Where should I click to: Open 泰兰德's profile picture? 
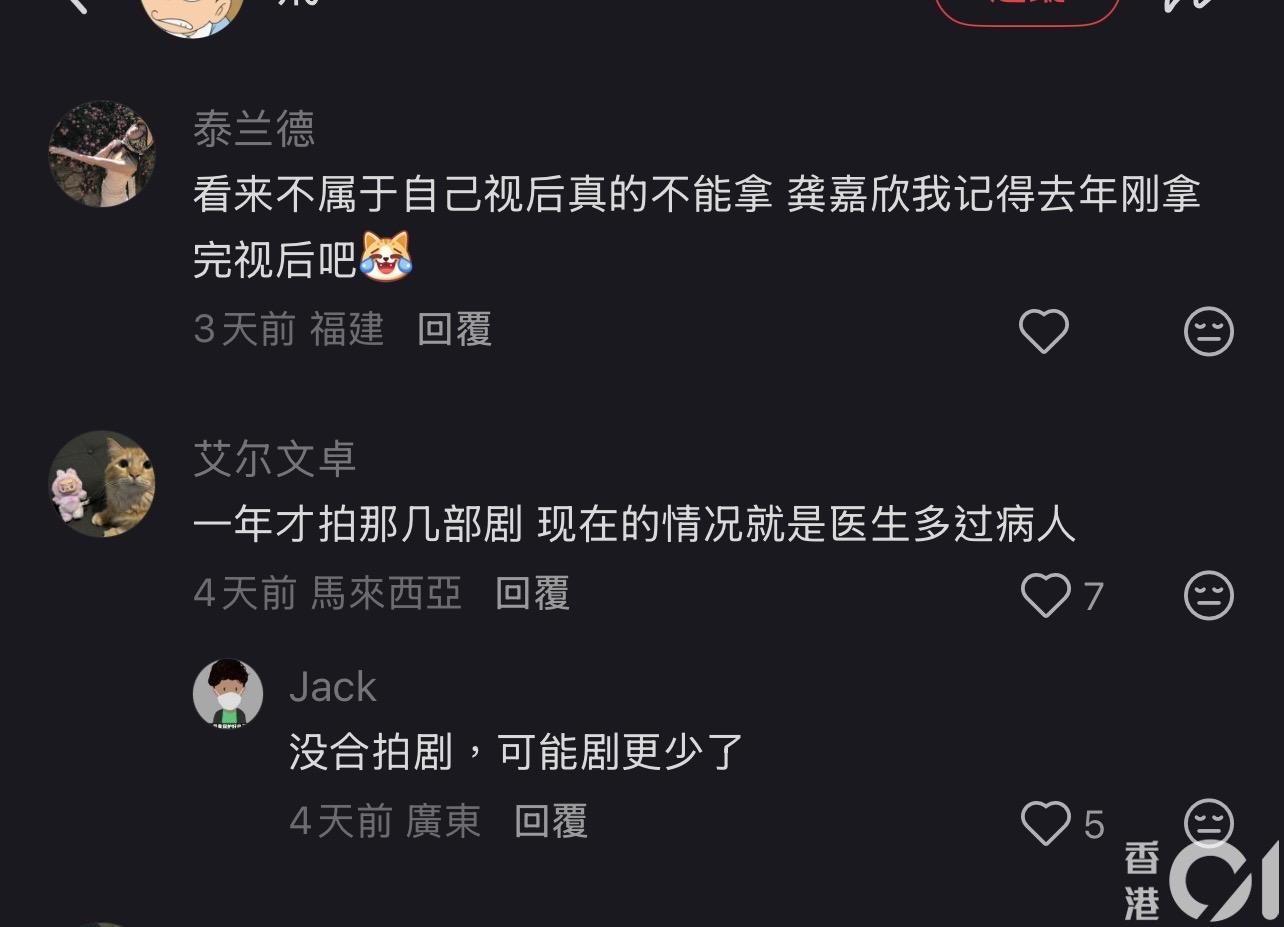tap(102, 153)
